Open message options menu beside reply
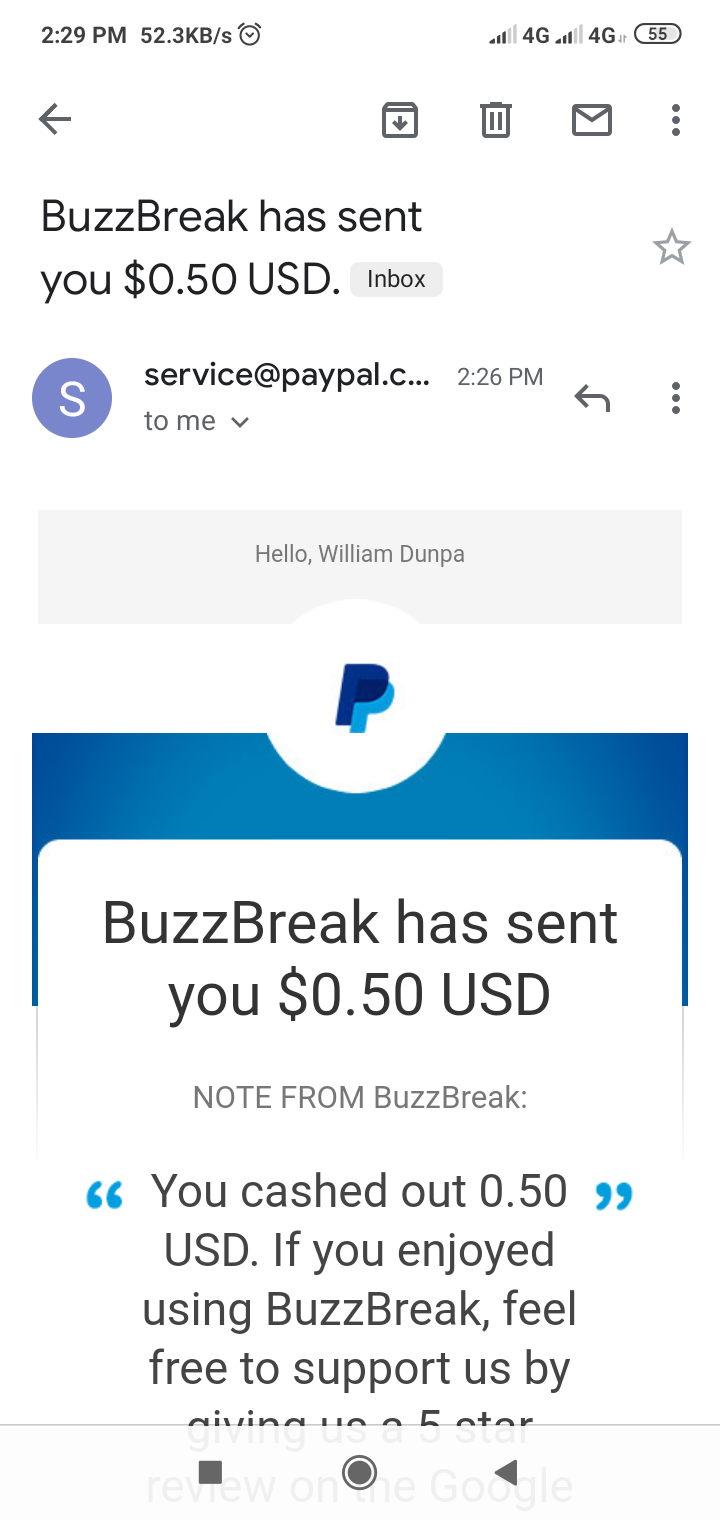This screenshot has width=720, height=1520. coord(676,398)
